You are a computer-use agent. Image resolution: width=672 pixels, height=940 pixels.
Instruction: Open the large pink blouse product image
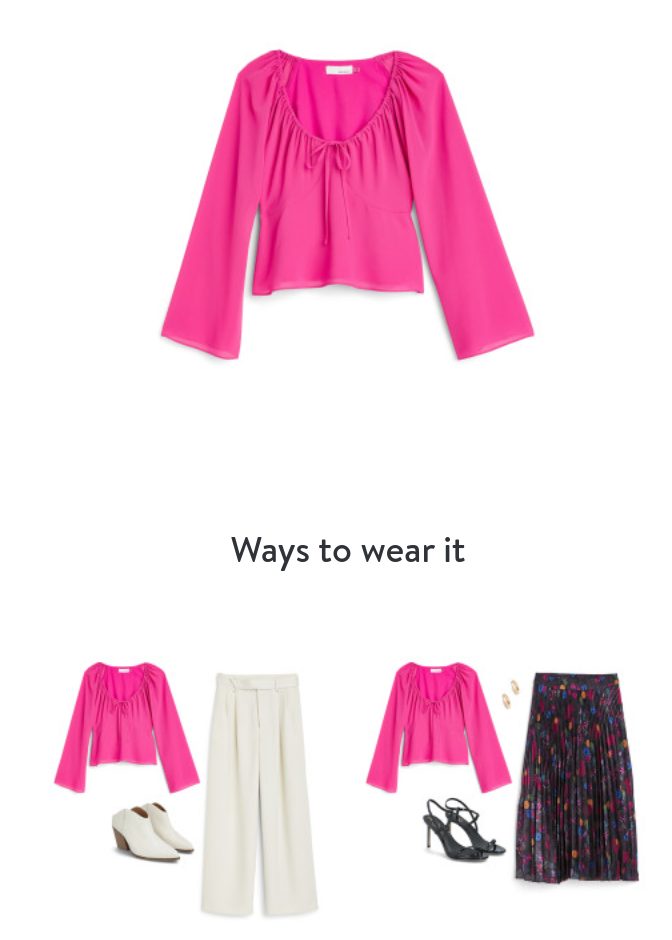(346, 205)
